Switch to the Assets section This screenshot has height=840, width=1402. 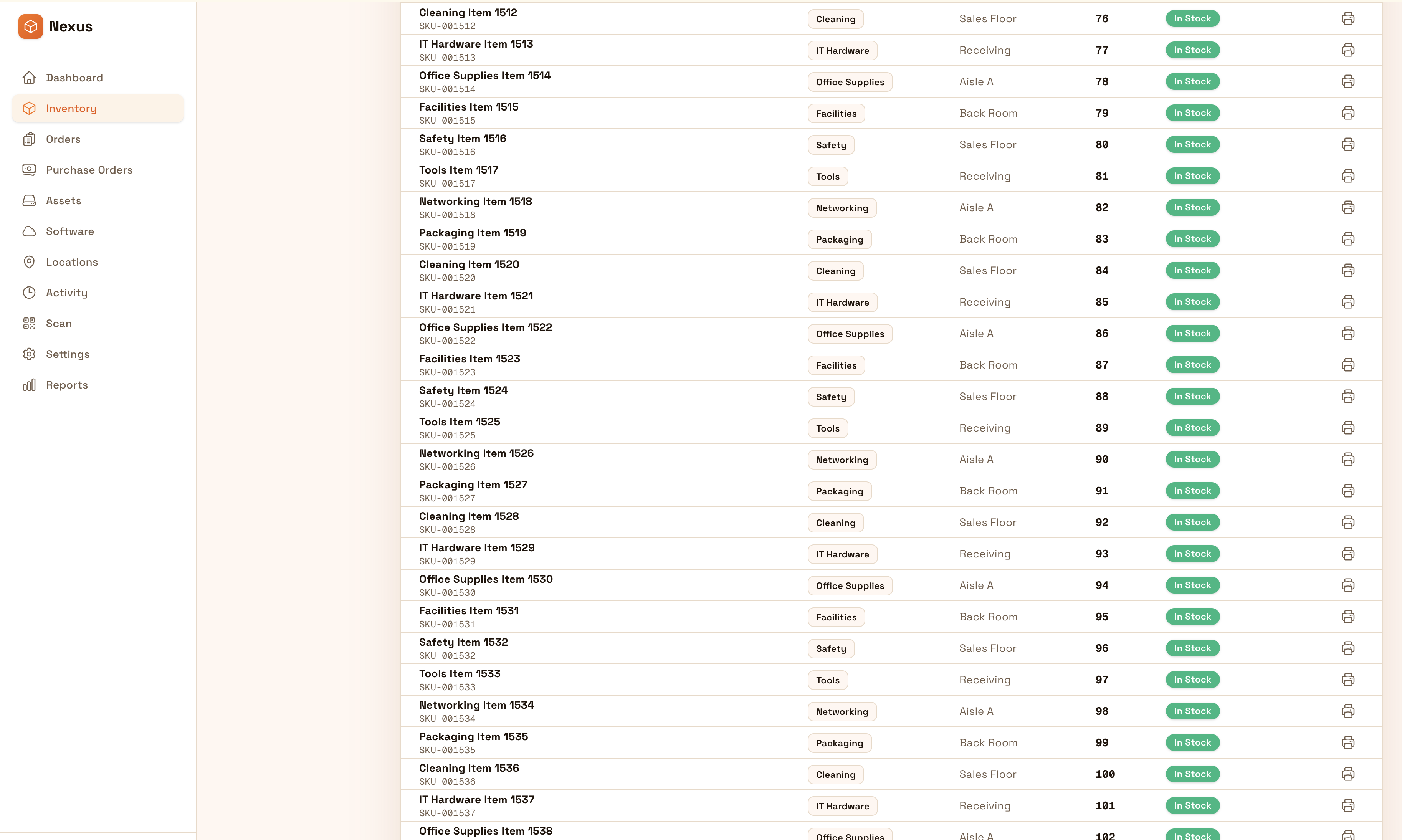point(63,200)
